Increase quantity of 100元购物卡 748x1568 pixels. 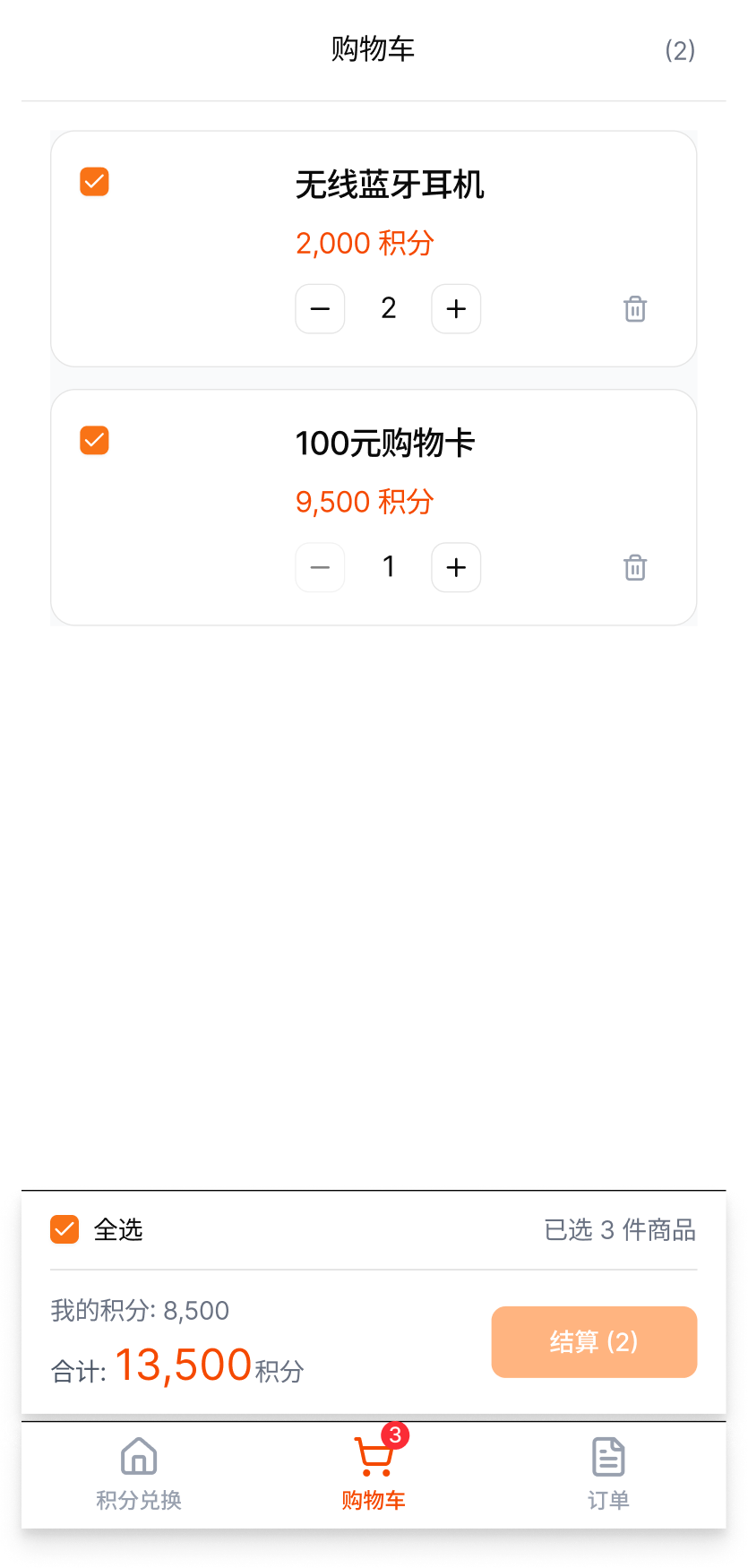(x=456, y=567)
